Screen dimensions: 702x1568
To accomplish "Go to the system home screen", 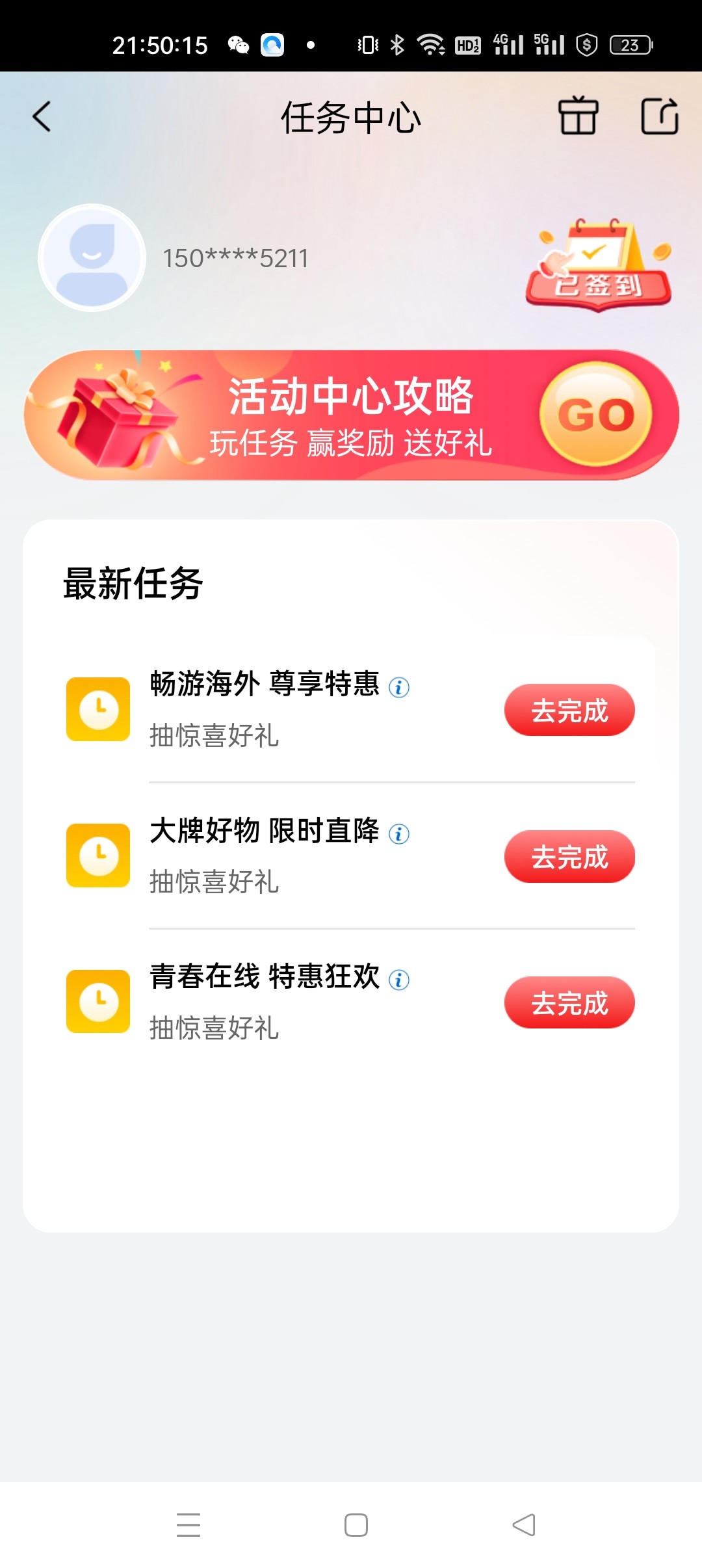I will [x=356, y=1524].
